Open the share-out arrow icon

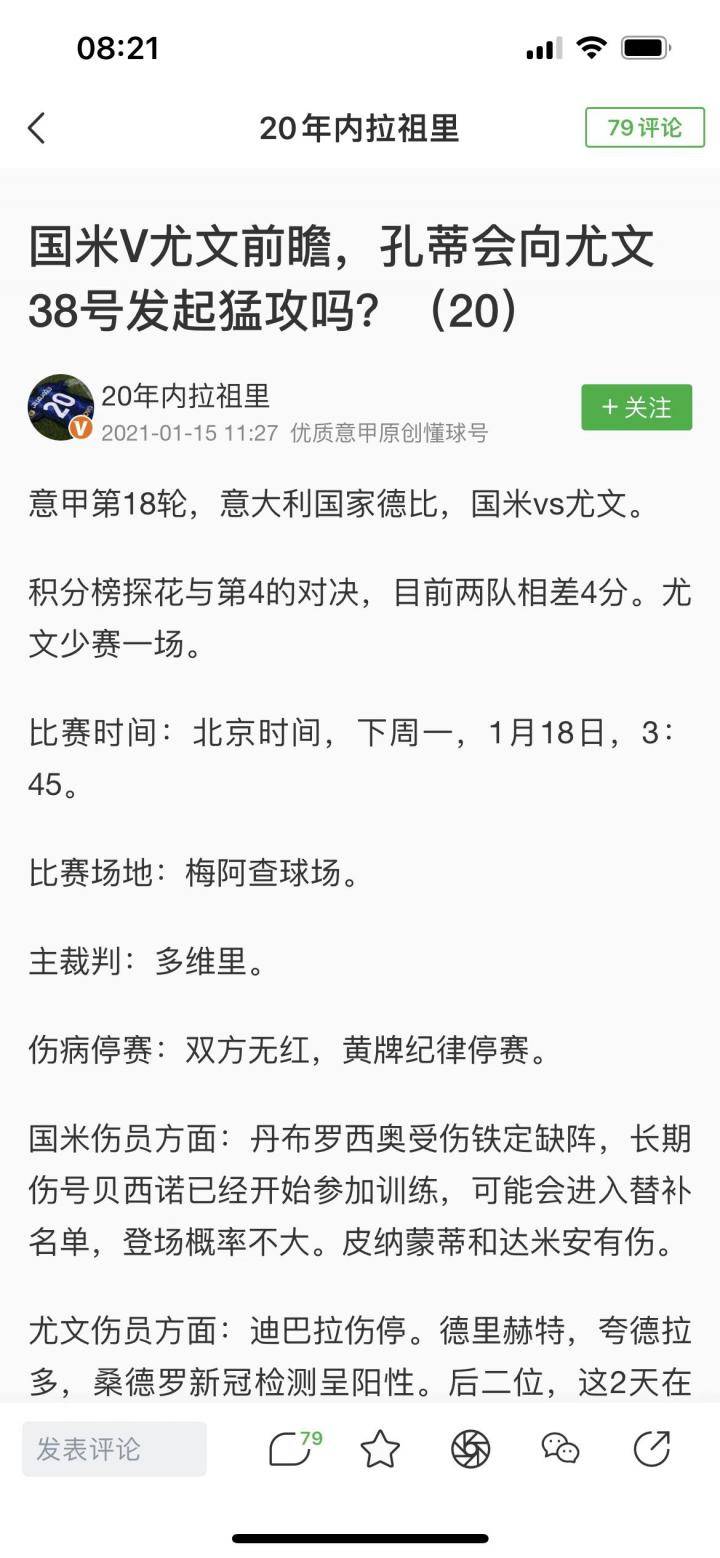pos(652,1449)
